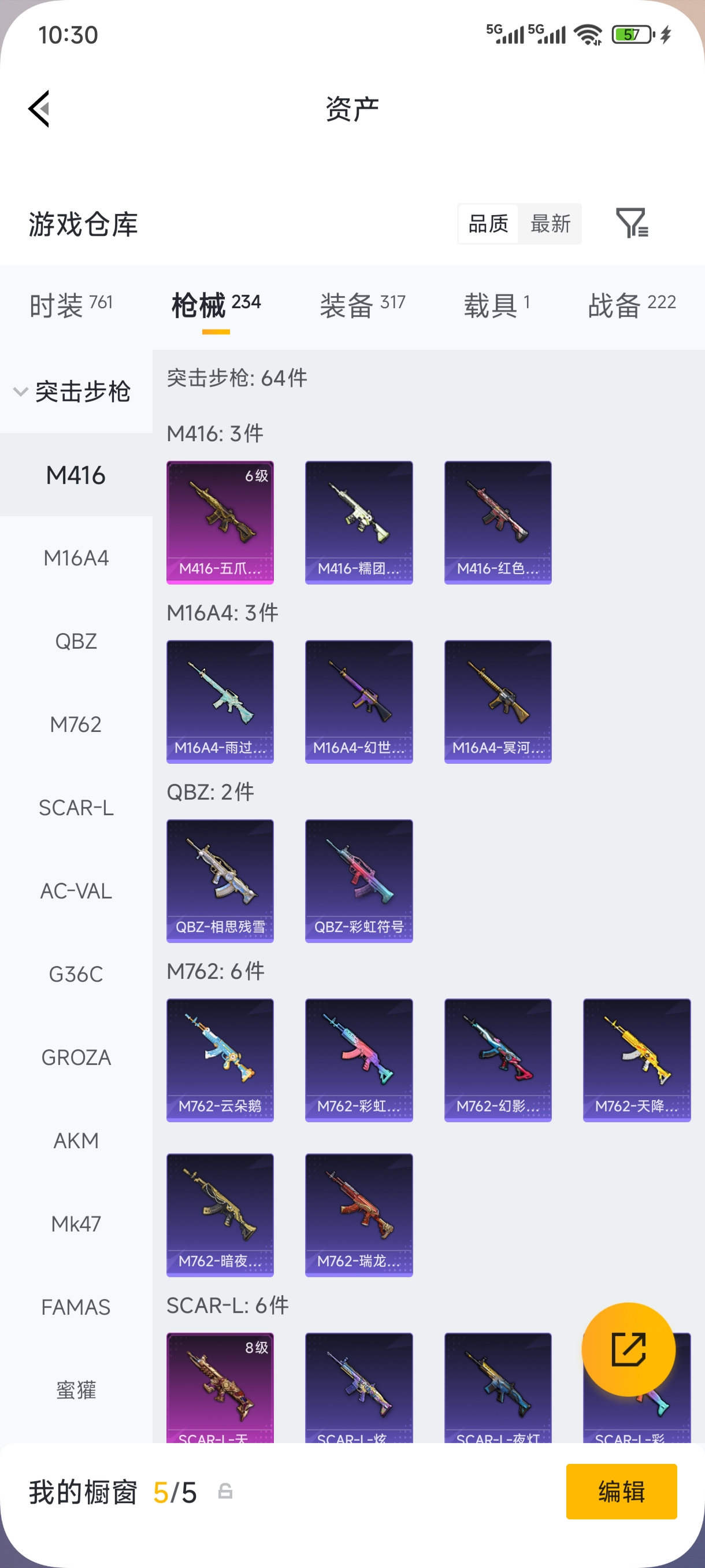Collapse the 突击步枪 category
Image resolution: width=705 pixels, height=1568 pixels.
[73, 391]
